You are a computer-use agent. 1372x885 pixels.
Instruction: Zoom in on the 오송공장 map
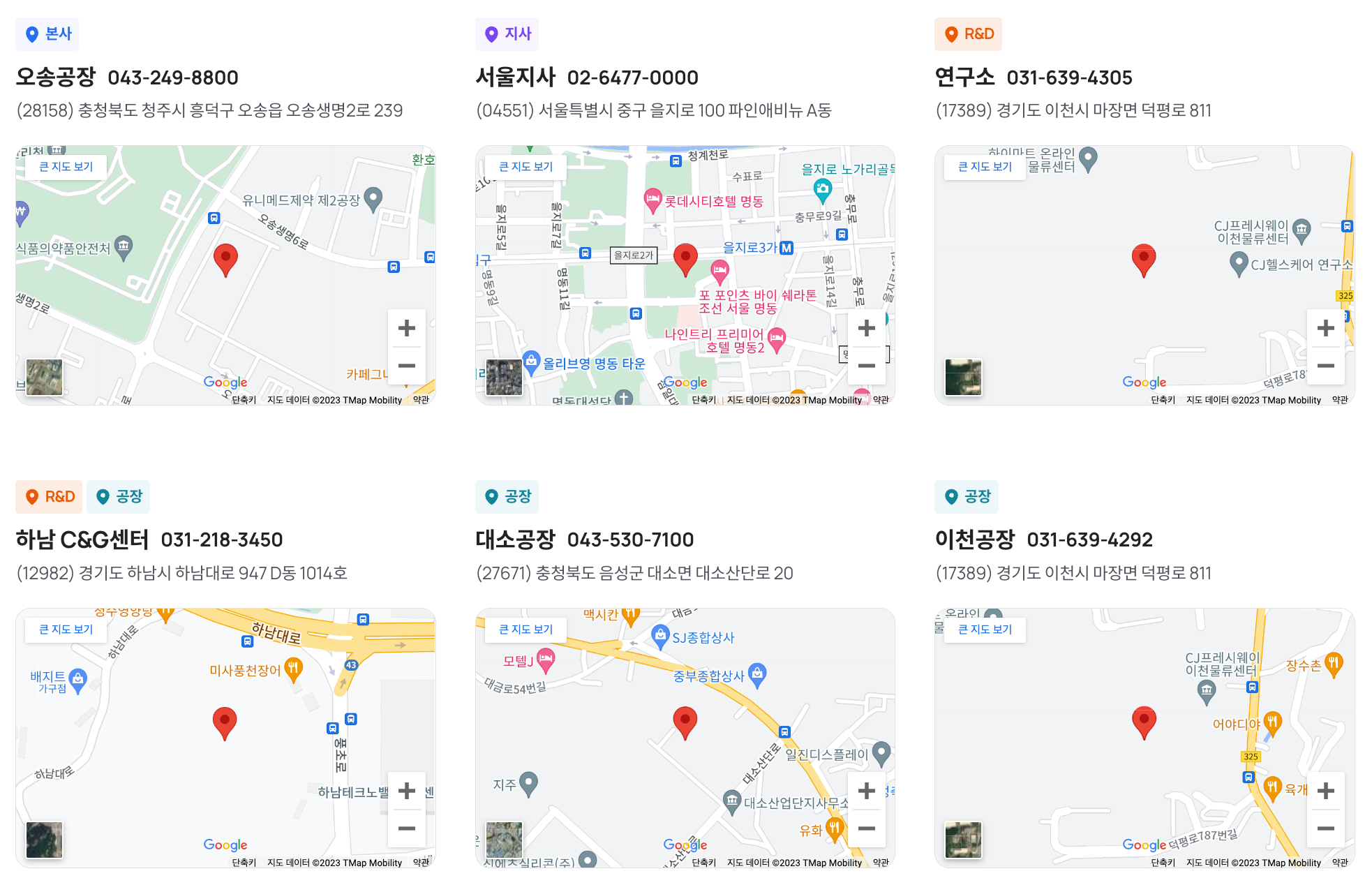click(x=407, y=328)
